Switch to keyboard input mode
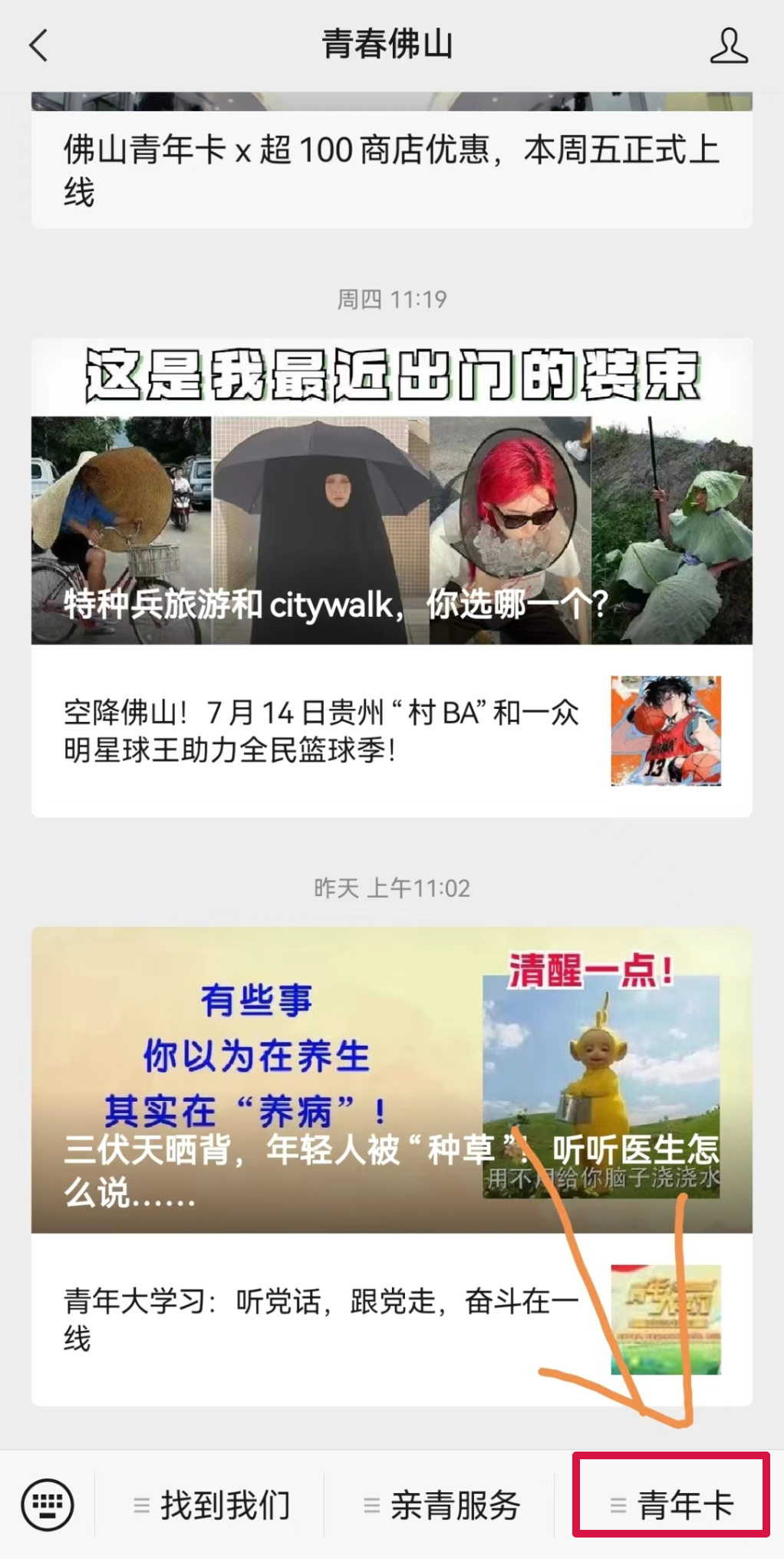784x1559 pixels. (48, 1505)
